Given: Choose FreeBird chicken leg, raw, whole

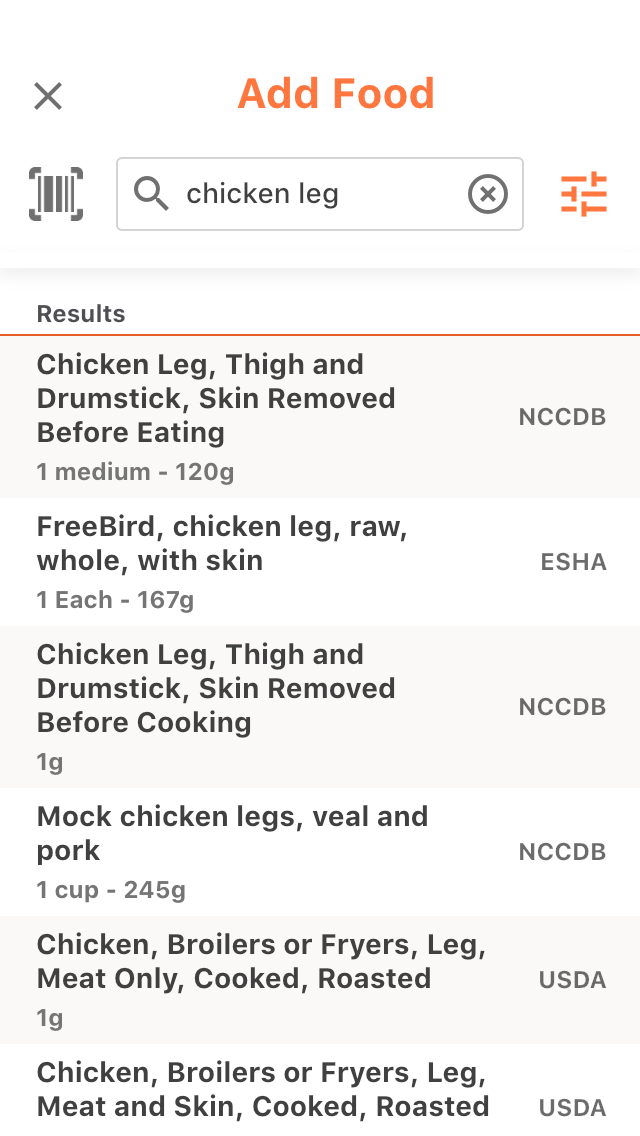Looking at the screenshot, I should coord(320,562).
